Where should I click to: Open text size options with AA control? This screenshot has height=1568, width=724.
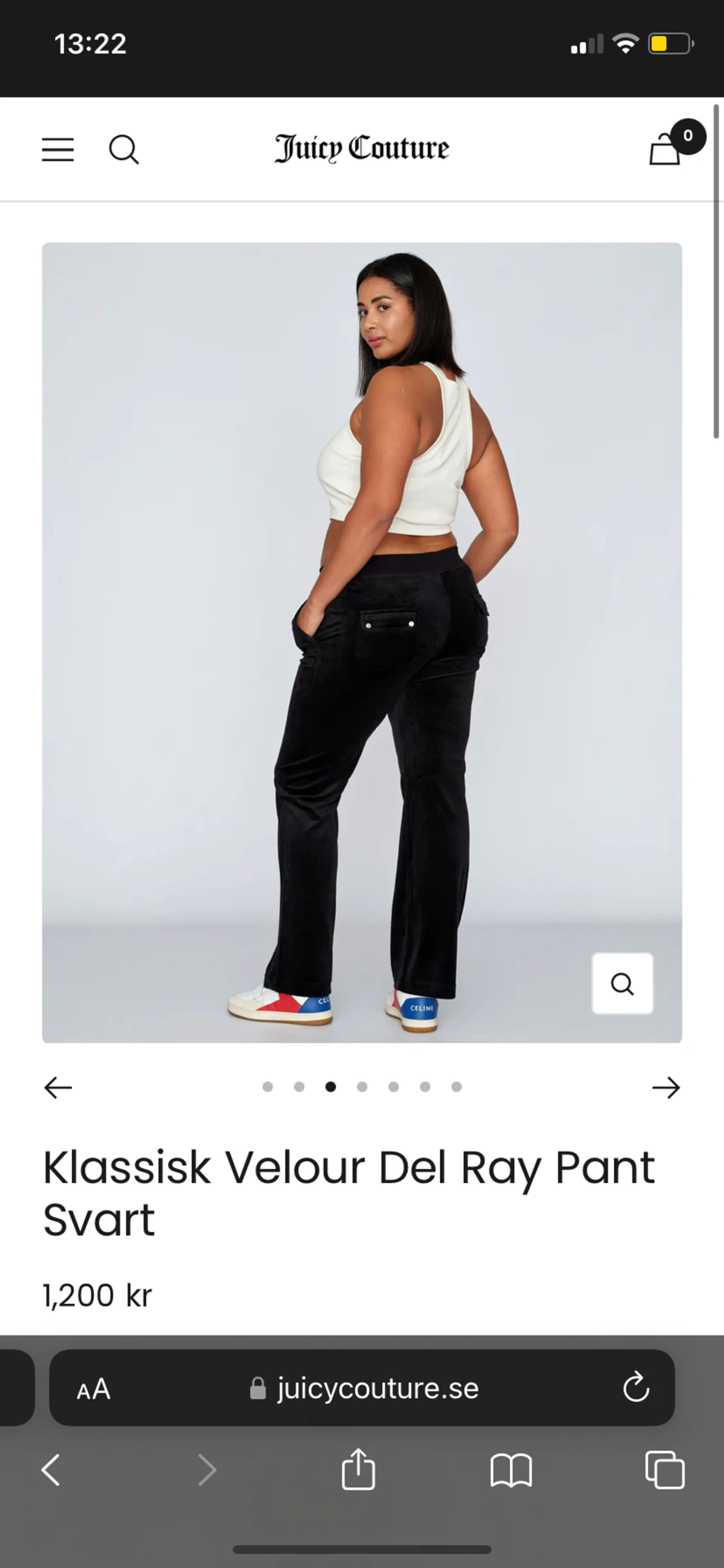click(92, 1388)
